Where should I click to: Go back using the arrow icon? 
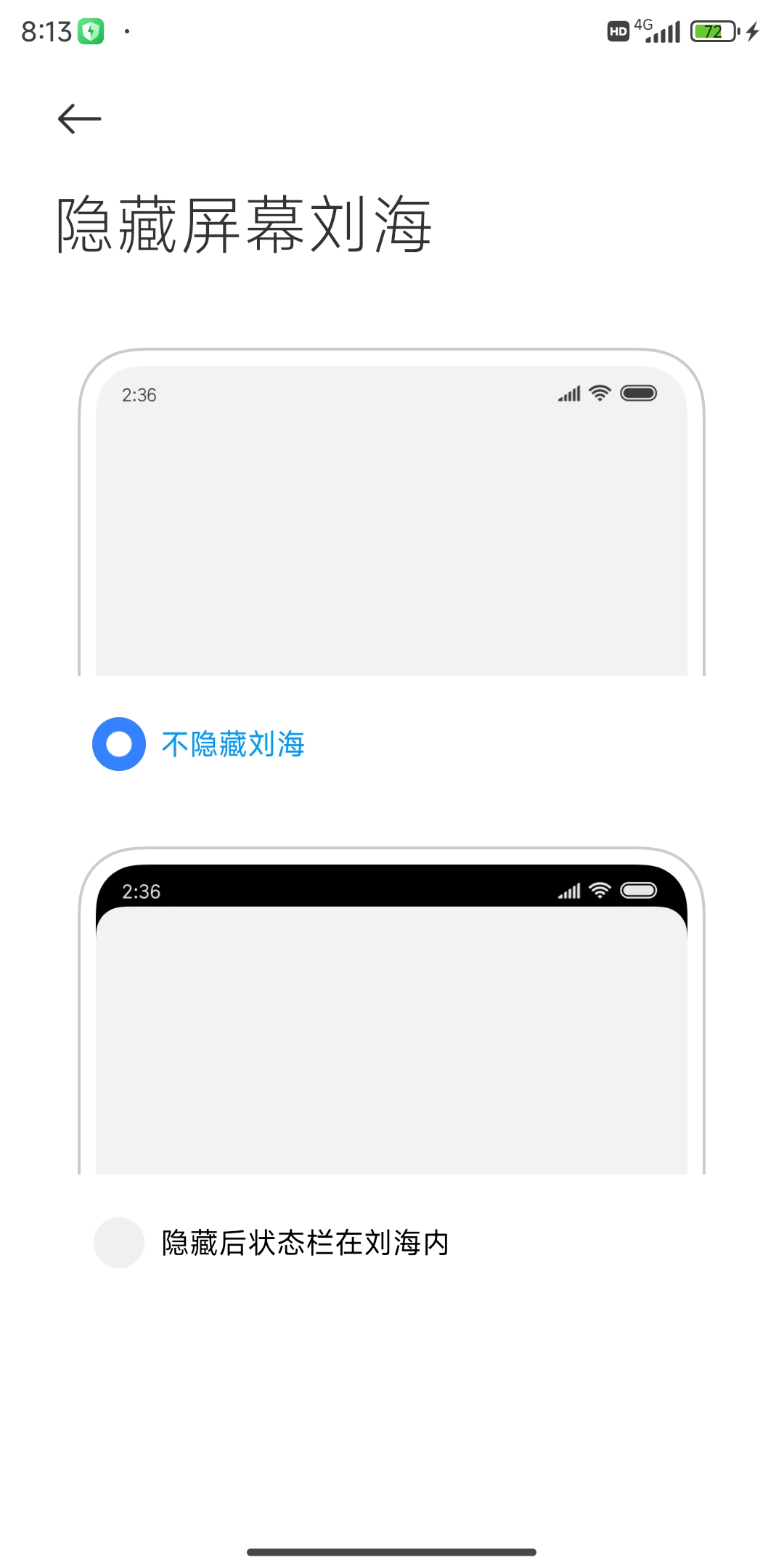[79, 119]
